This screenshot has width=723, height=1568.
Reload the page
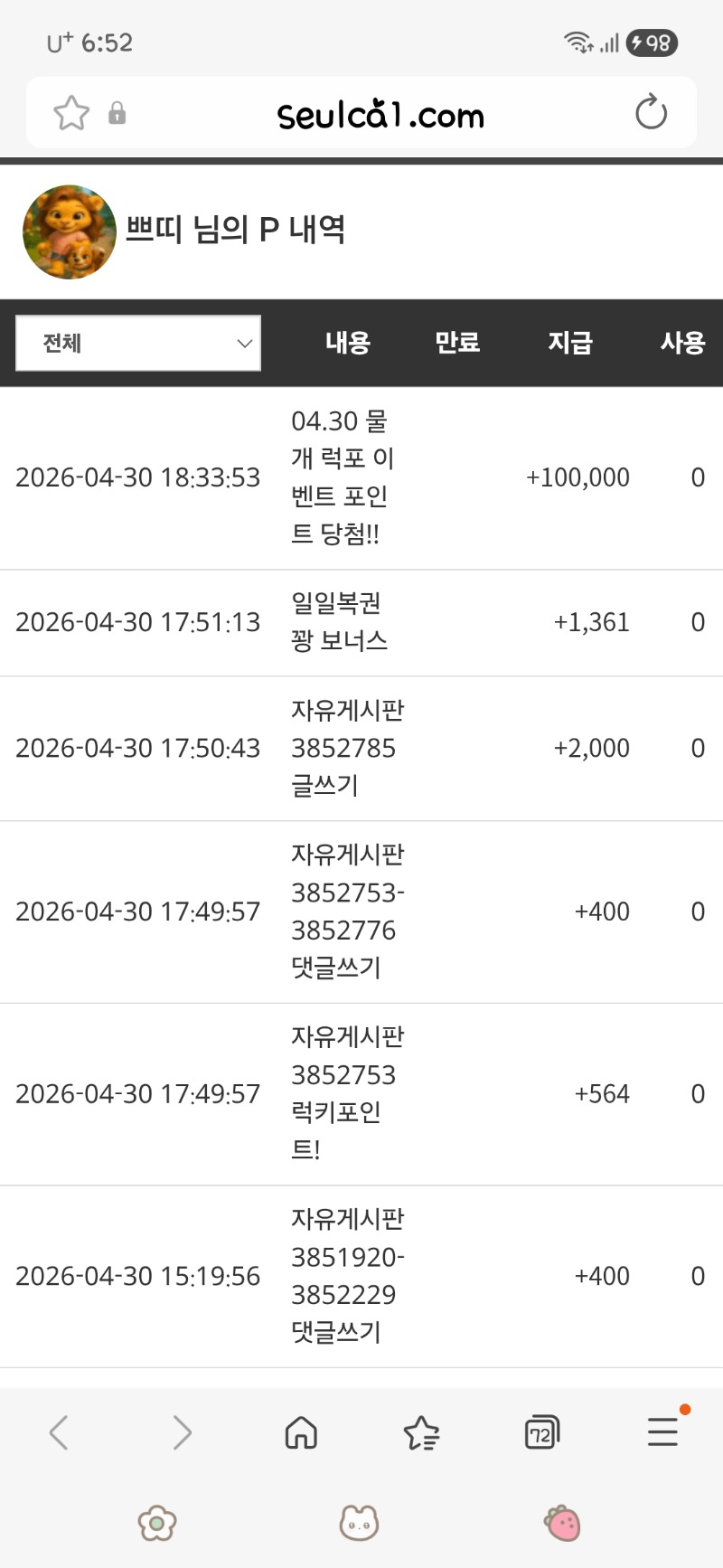tap(651, 113)
